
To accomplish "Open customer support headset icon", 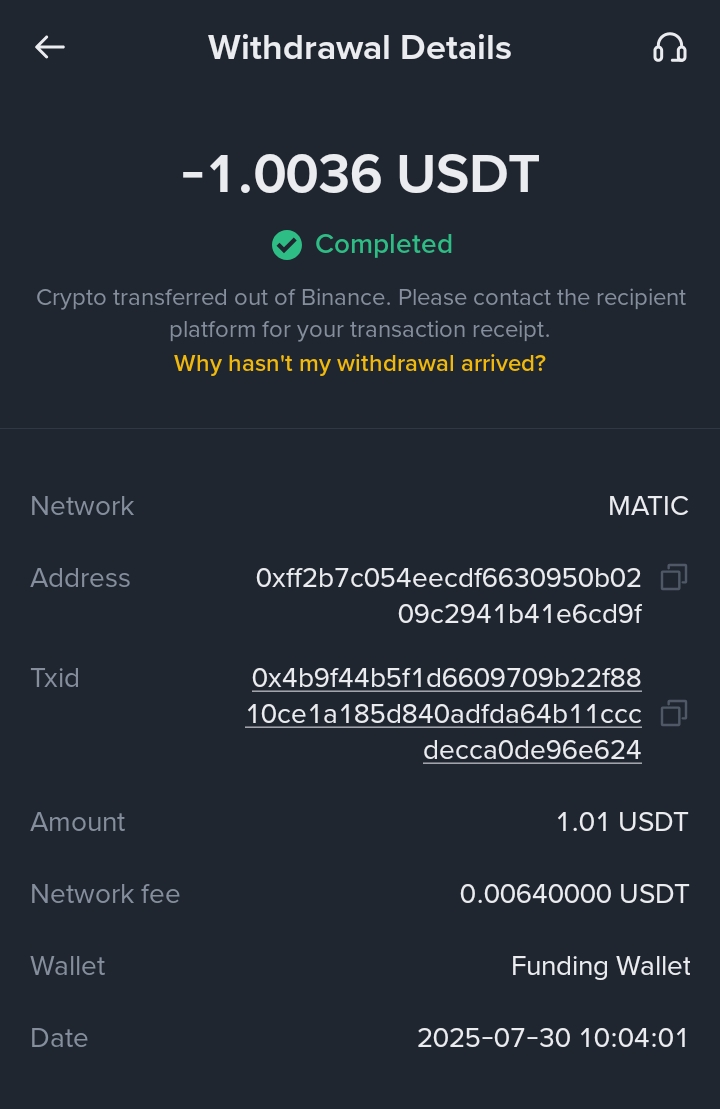I will pos(669,47).
